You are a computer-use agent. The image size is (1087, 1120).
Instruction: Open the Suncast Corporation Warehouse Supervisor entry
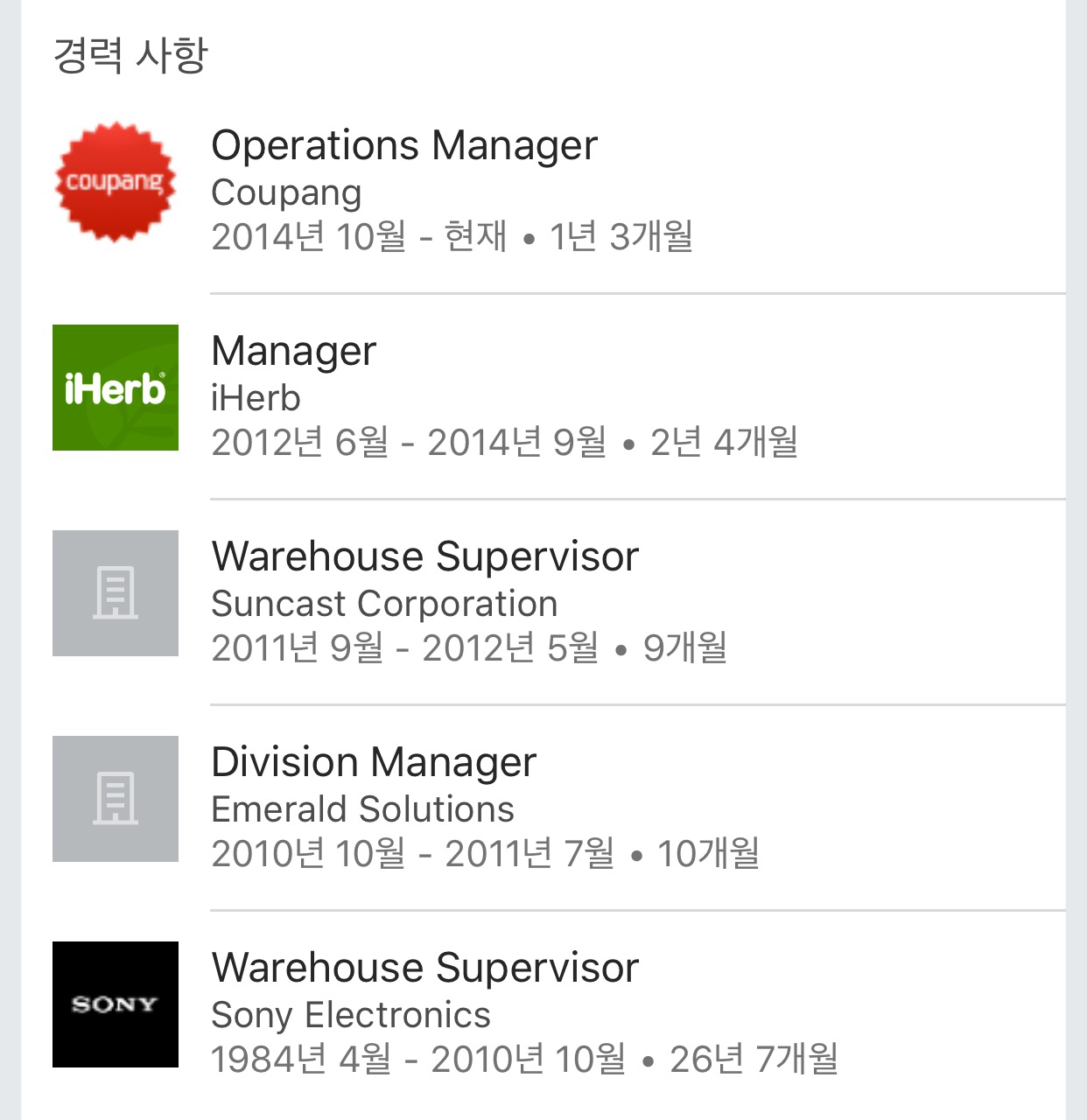425,556
